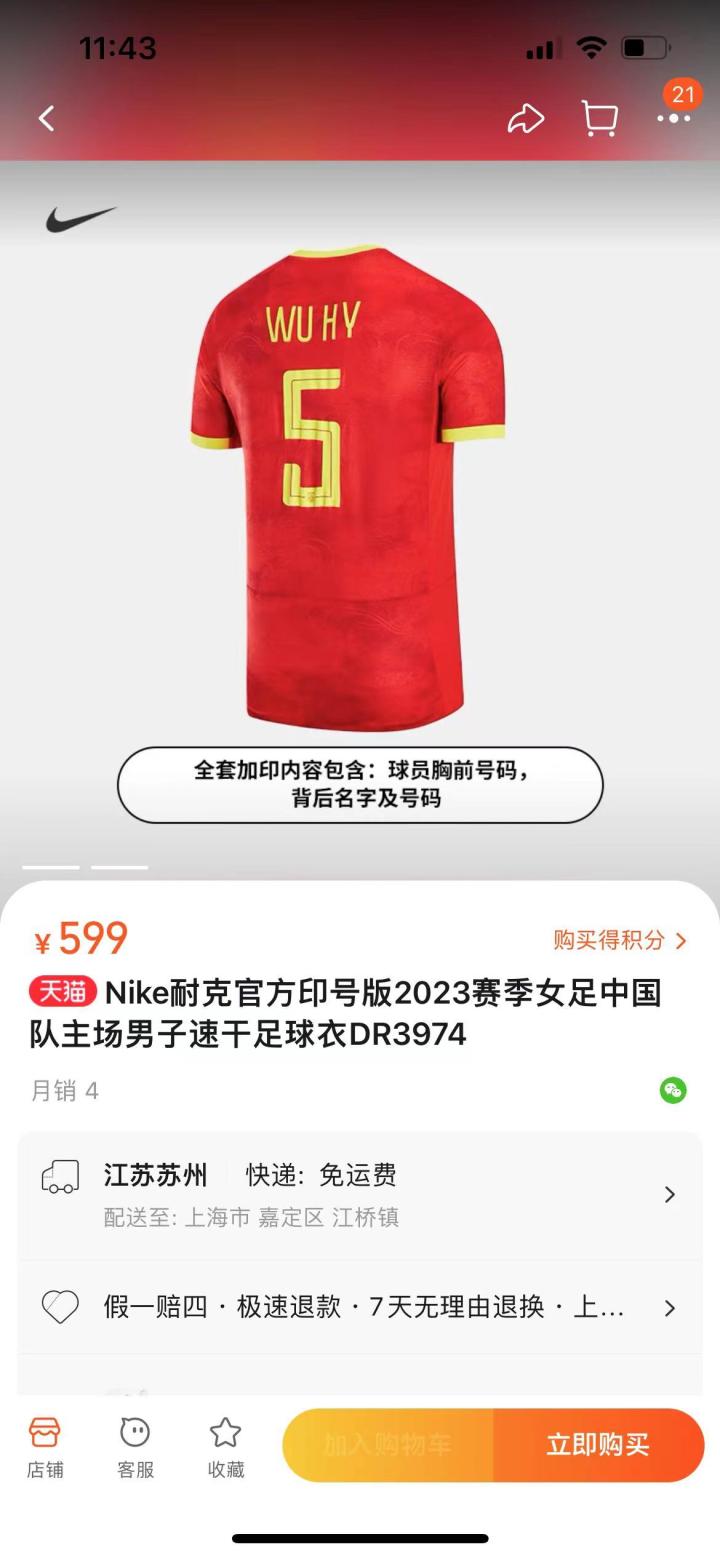720x1558 pixels.
Task: Open the green WeChat share icon
Action: pyautogui.click(x=673, y=1090)
